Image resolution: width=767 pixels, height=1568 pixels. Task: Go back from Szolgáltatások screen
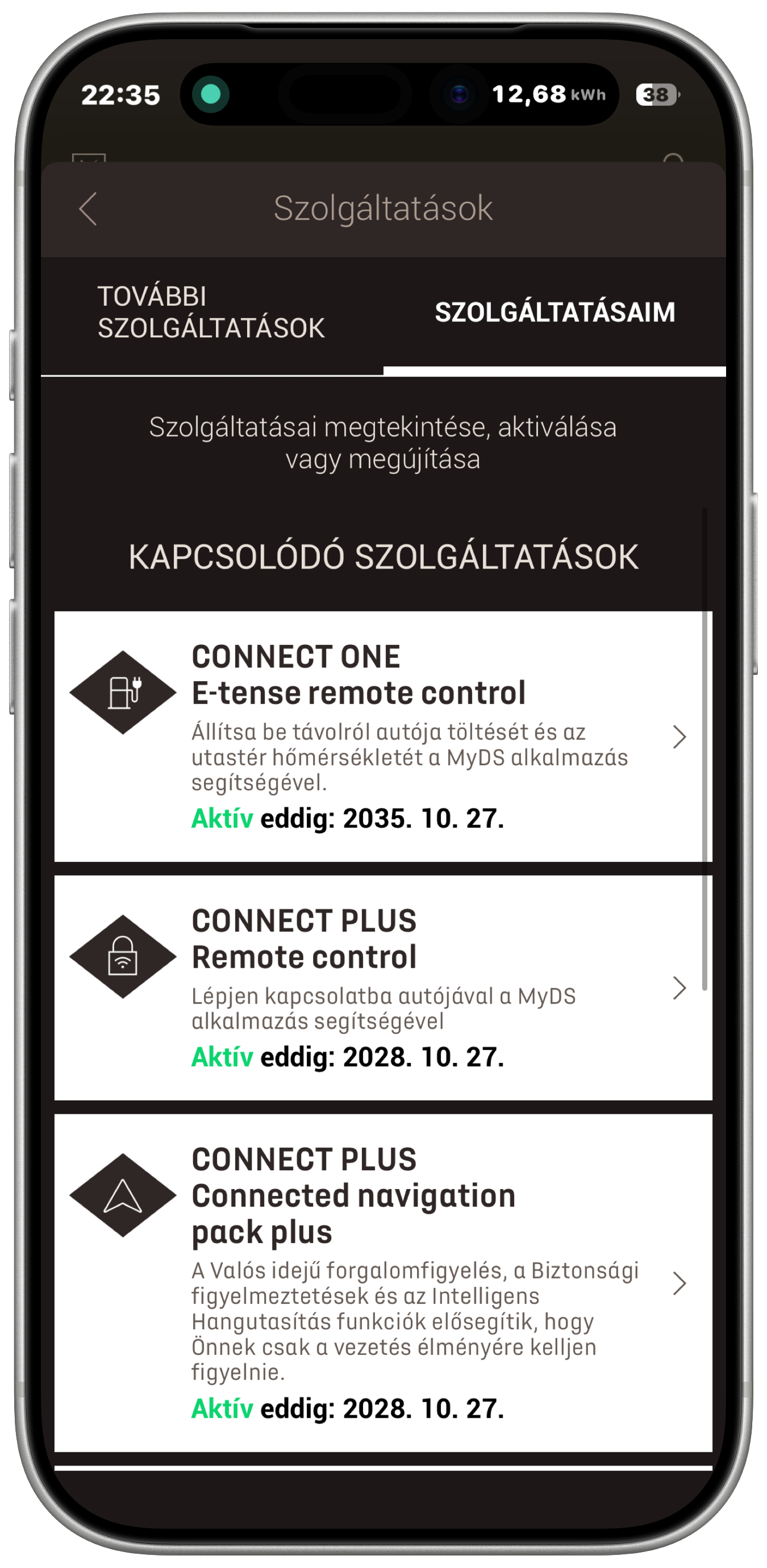(x=88, y=209)
